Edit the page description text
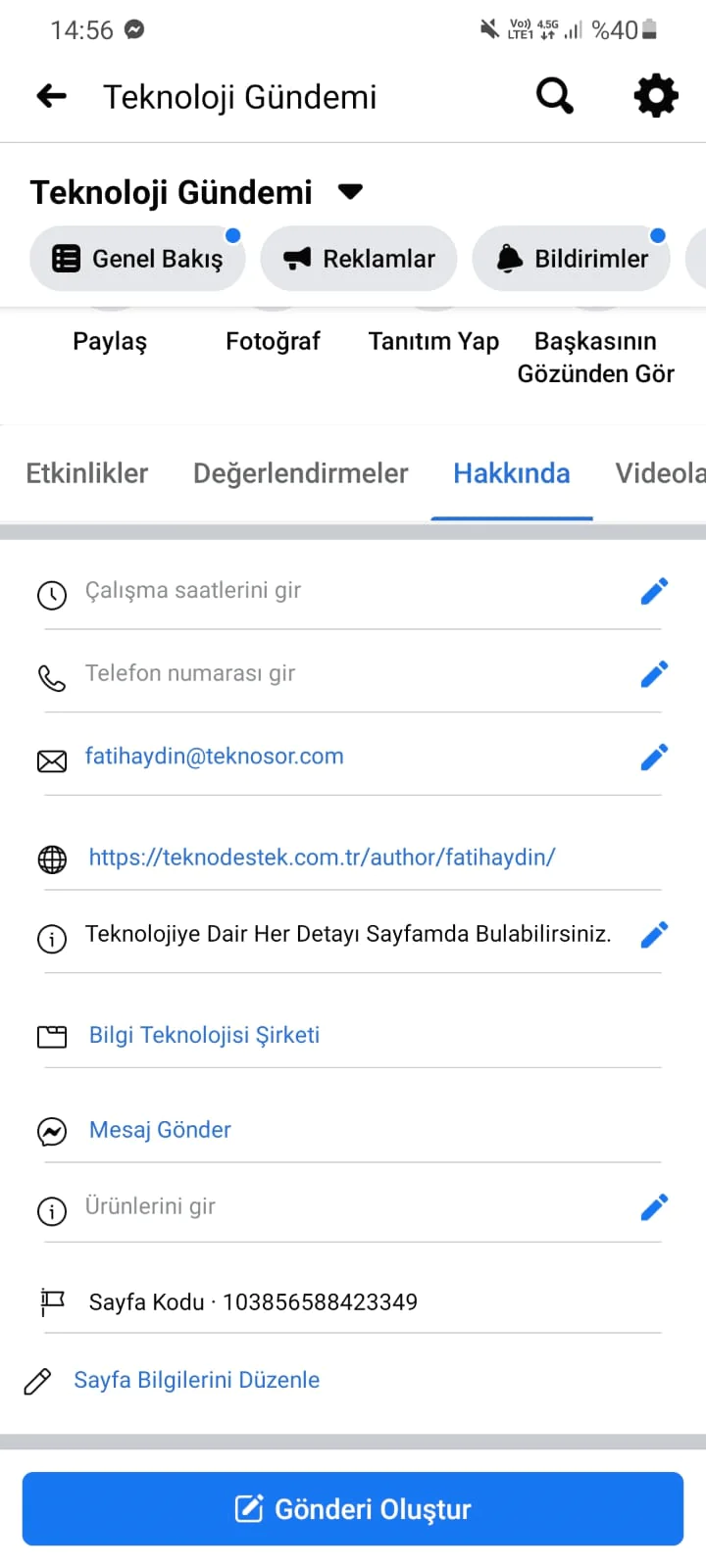The width and height of the screenshot is (706, 1568). (x=654, y=935)
